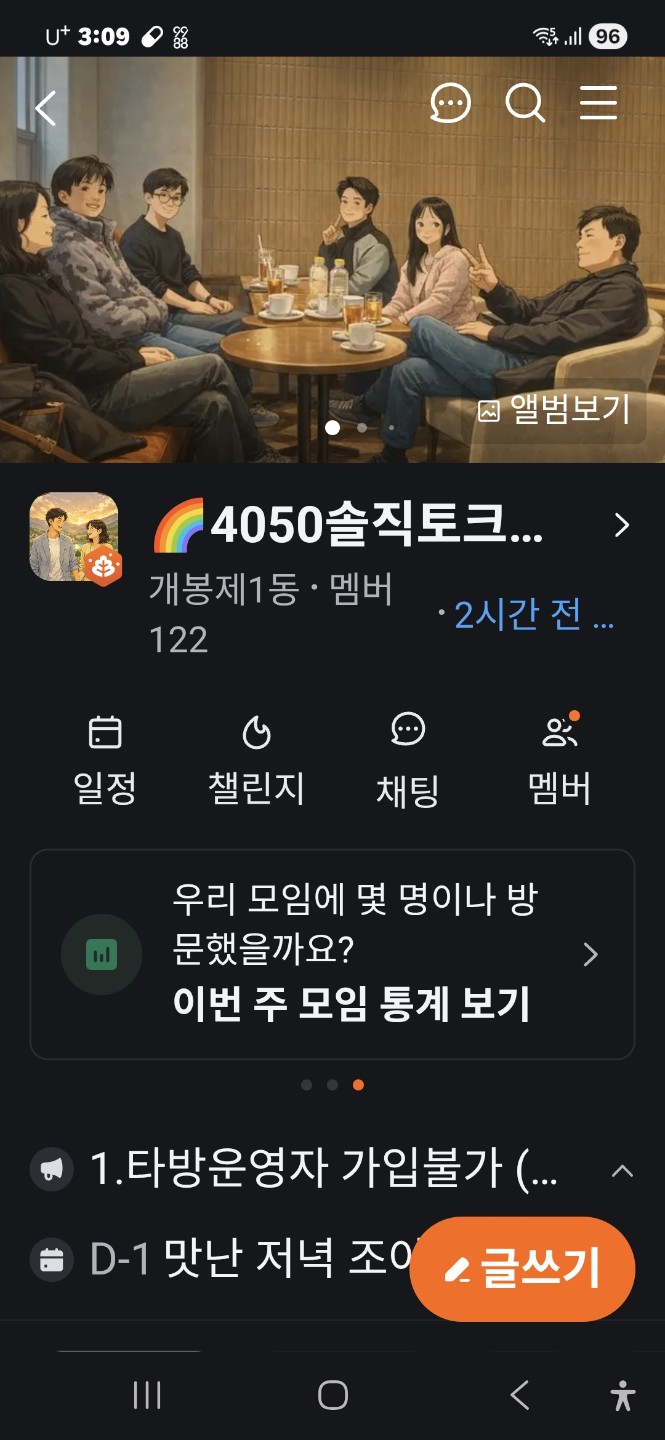
Task: Write a new post with 글쓰기
Action: pyautogui.click(x=522, y=1269)
